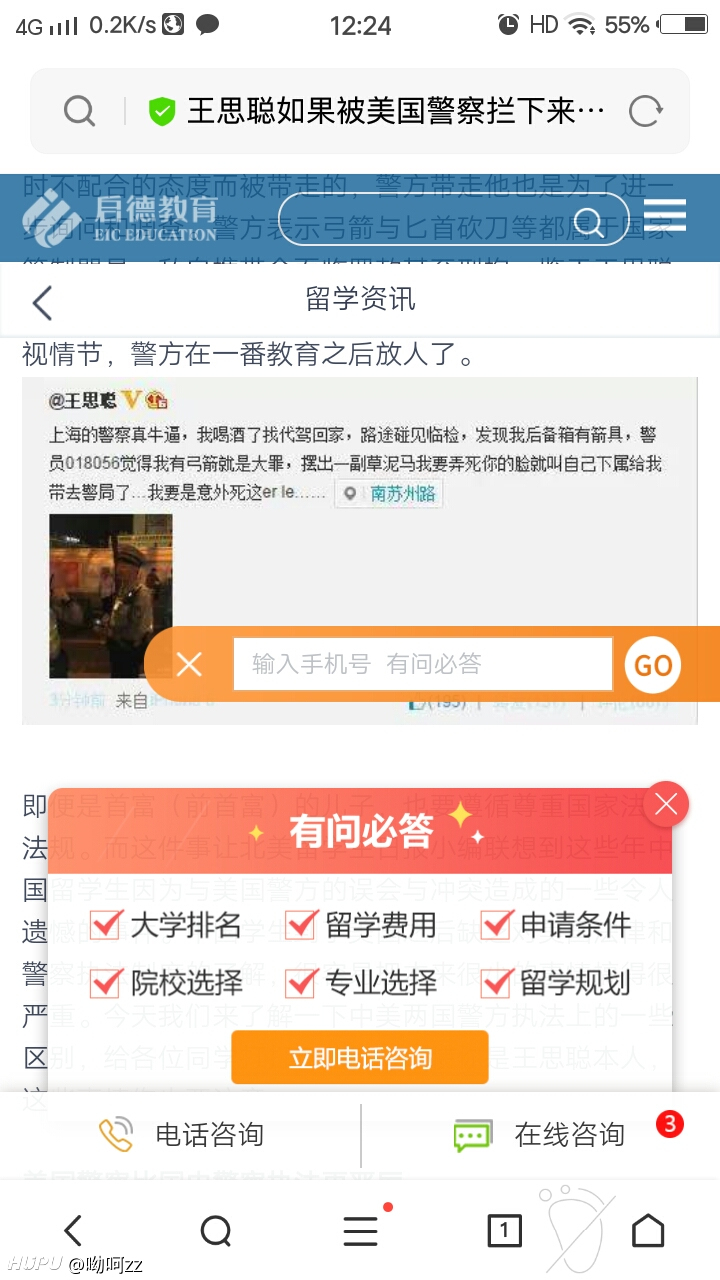Toggle the 留学规划 checkbox
The image size is (720, 1280).
tap(497, 983)
